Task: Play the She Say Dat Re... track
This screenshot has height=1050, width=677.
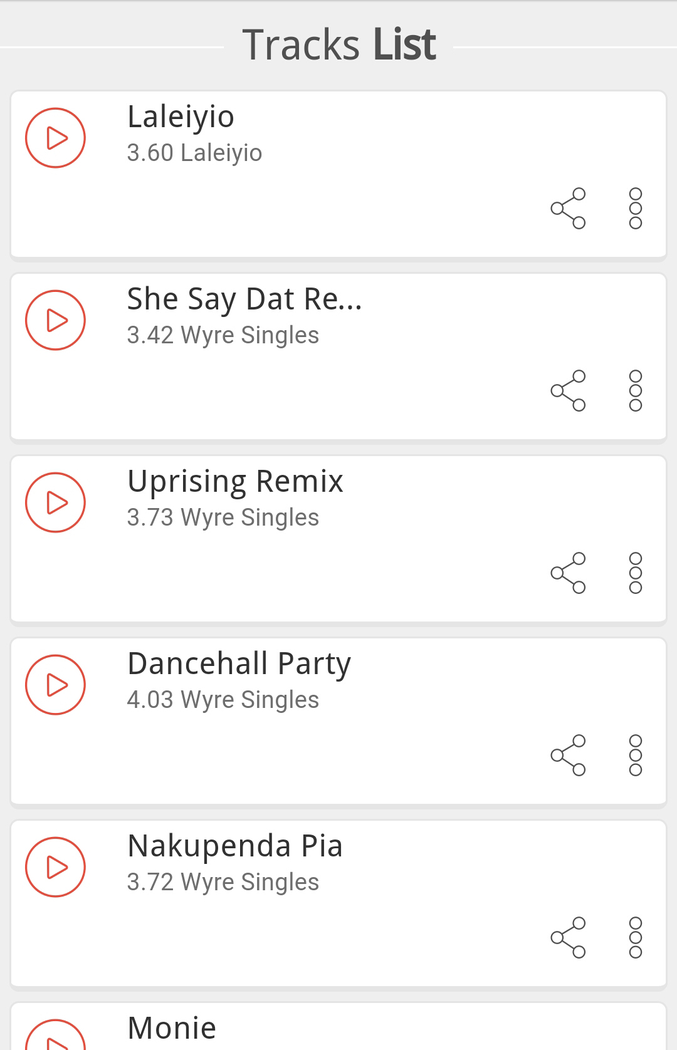Action: tap(55, 320)
